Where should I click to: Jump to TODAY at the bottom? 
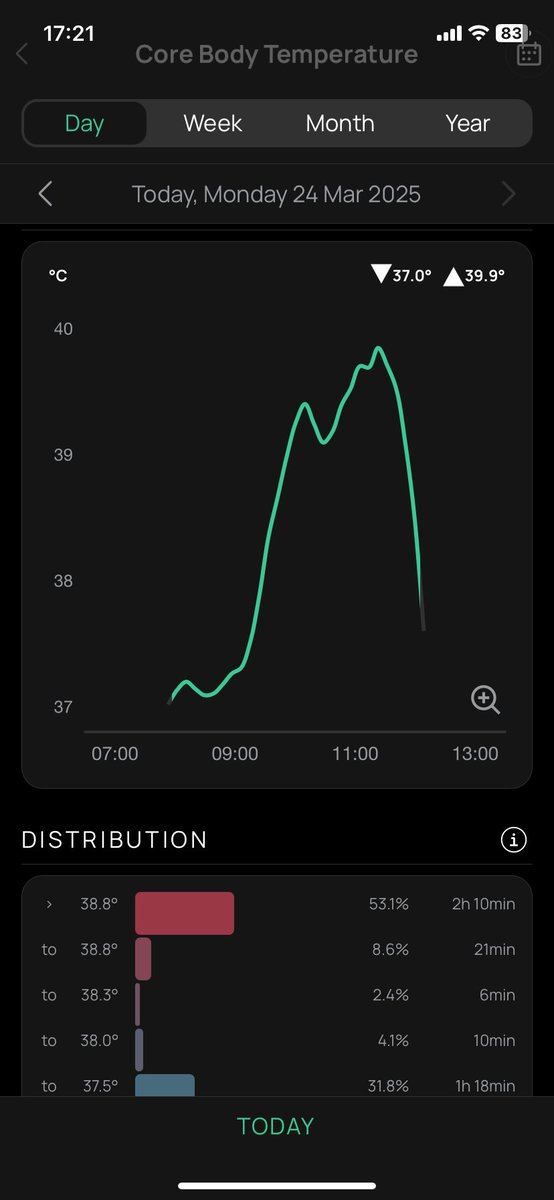[x=276, y=1127]
